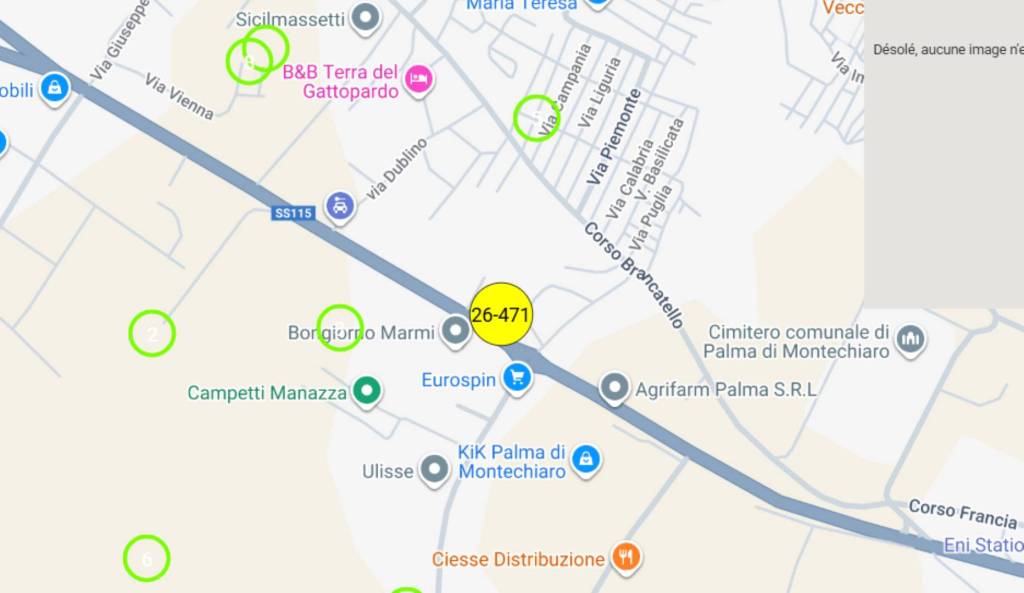Open Agrifarm Palma S.R.L pin
The width and height of the screenshot is (1024, 593).
point(614,388)
